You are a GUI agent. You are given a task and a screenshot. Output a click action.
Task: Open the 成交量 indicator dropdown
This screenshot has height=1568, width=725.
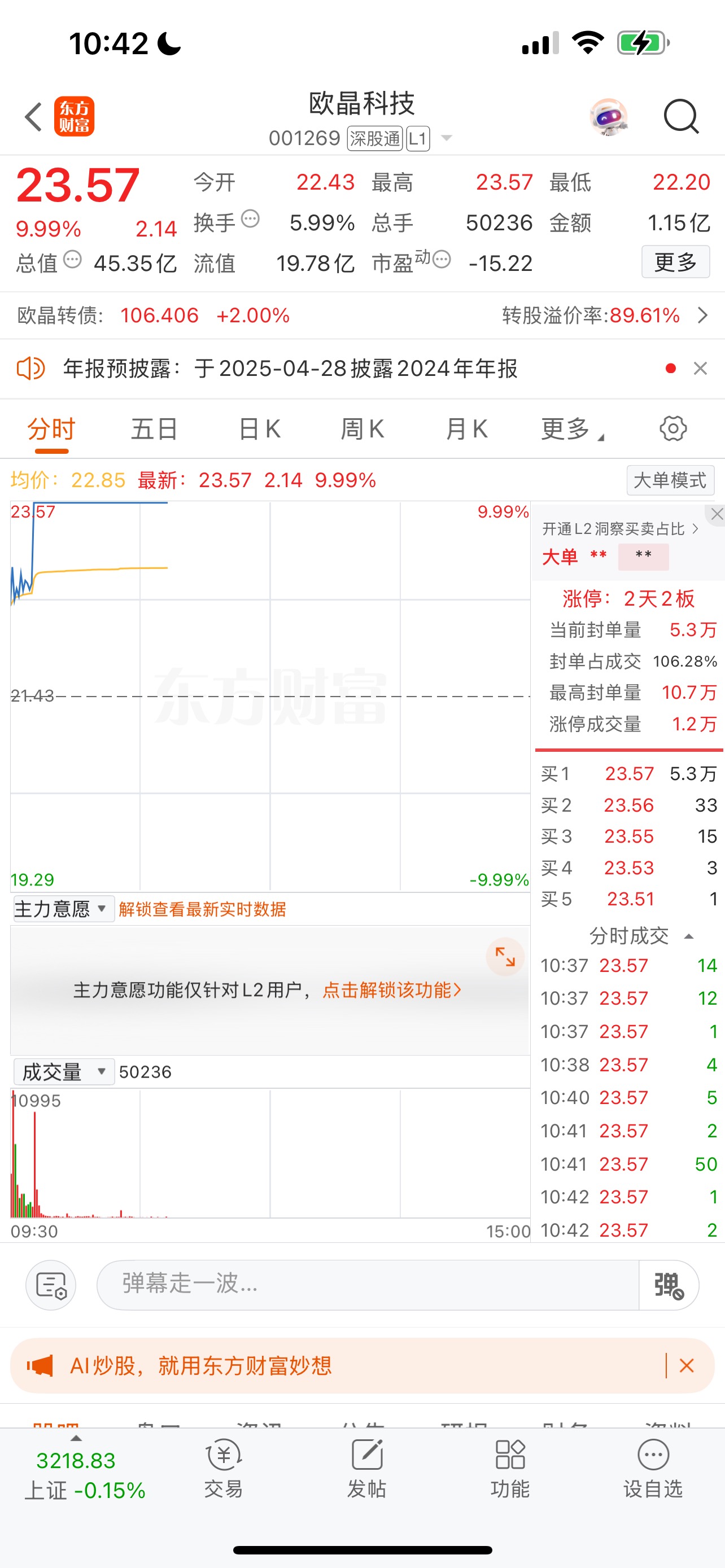(63, 1071)
